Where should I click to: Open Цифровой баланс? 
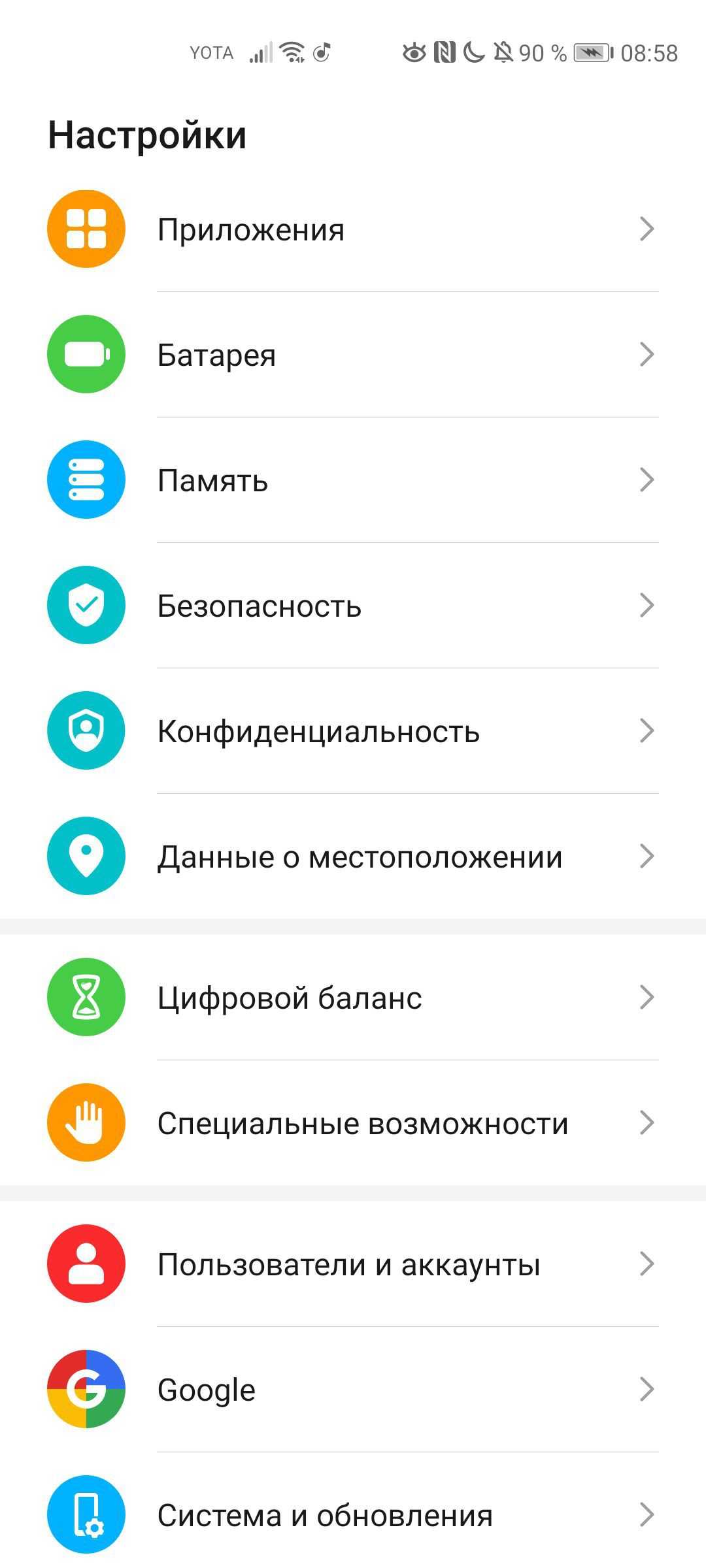point(353,998)
